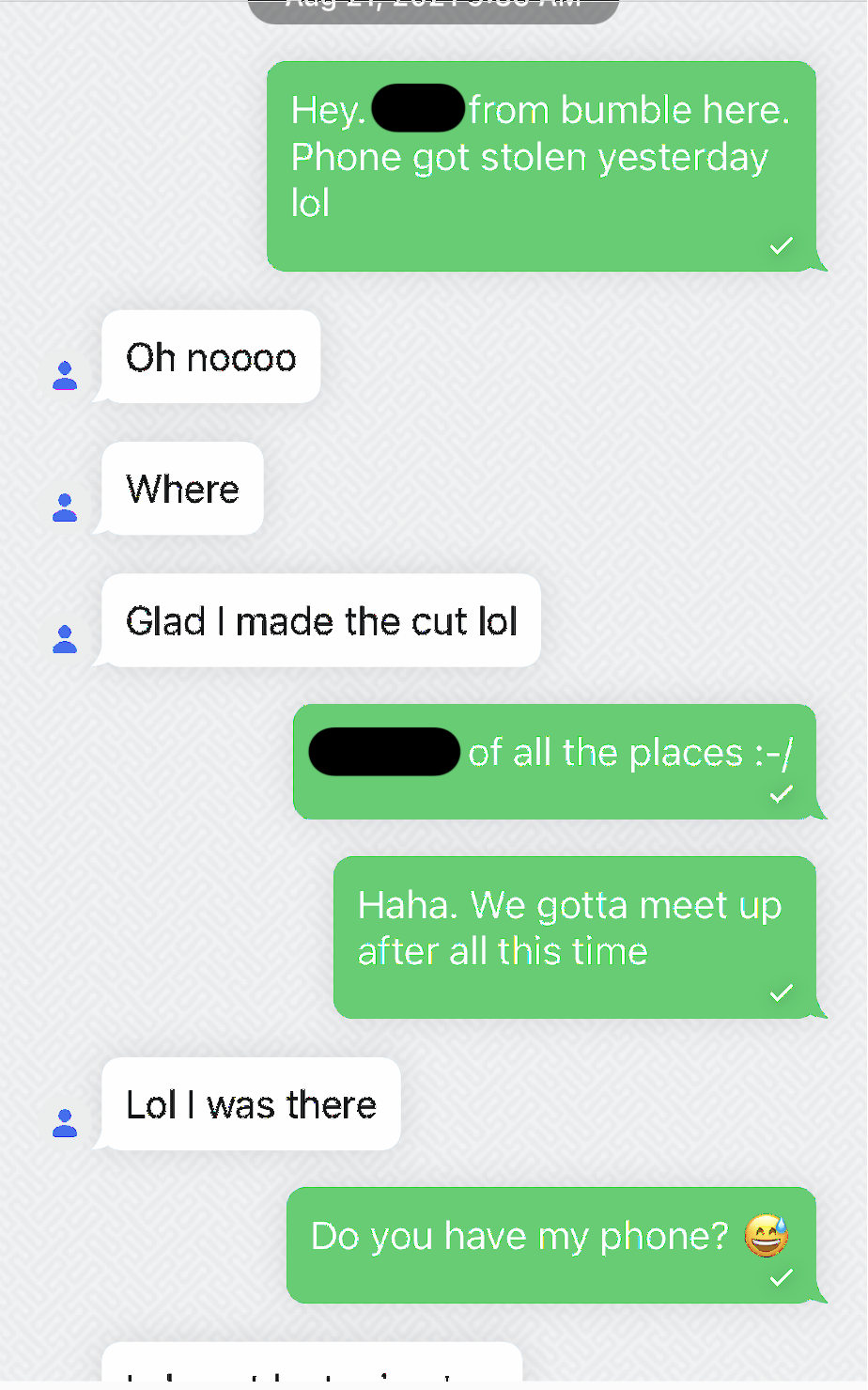Tap the contact avatar next to 'Where'
The width and height of the screenshot is (868, 1390).
65,508
